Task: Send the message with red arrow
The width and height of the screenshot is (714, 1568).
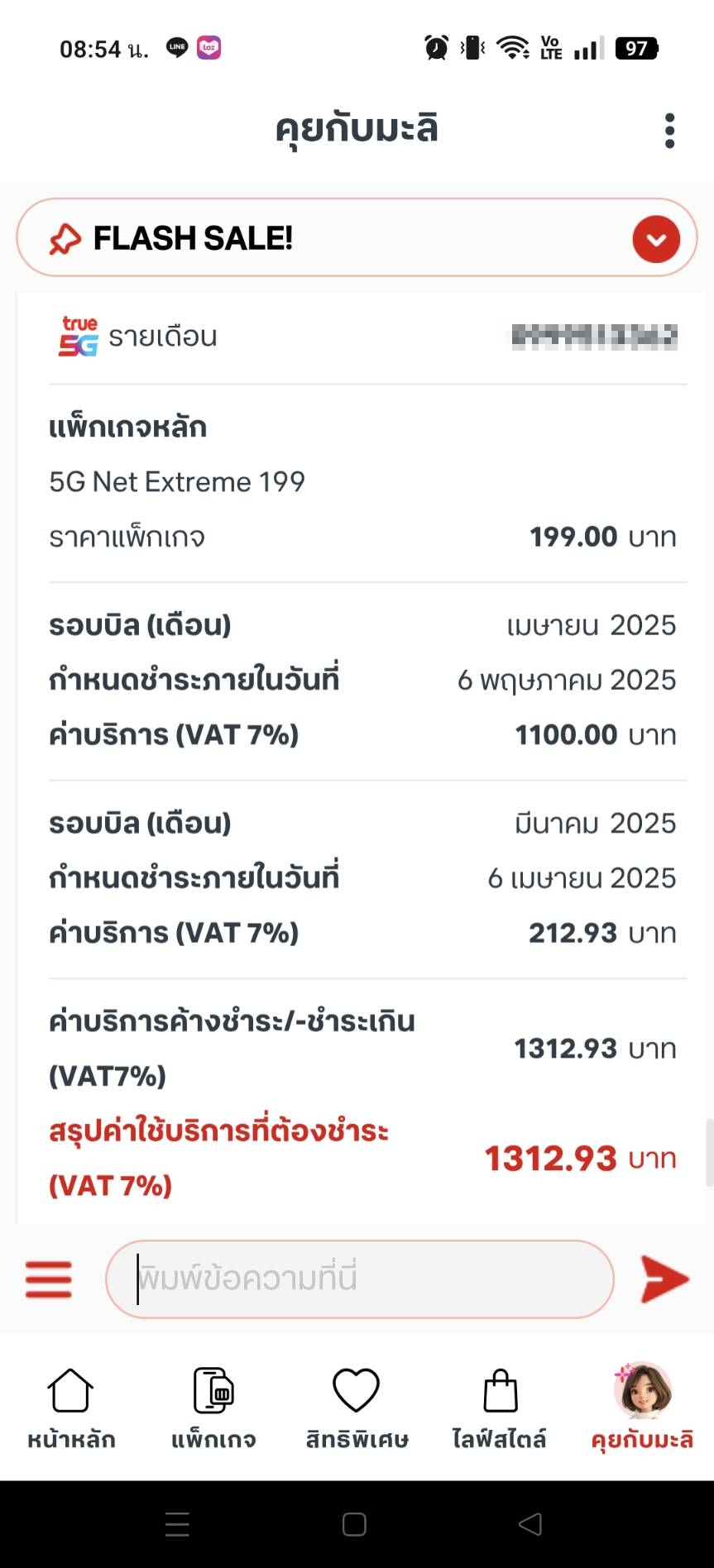Action: click(664, 1279)
